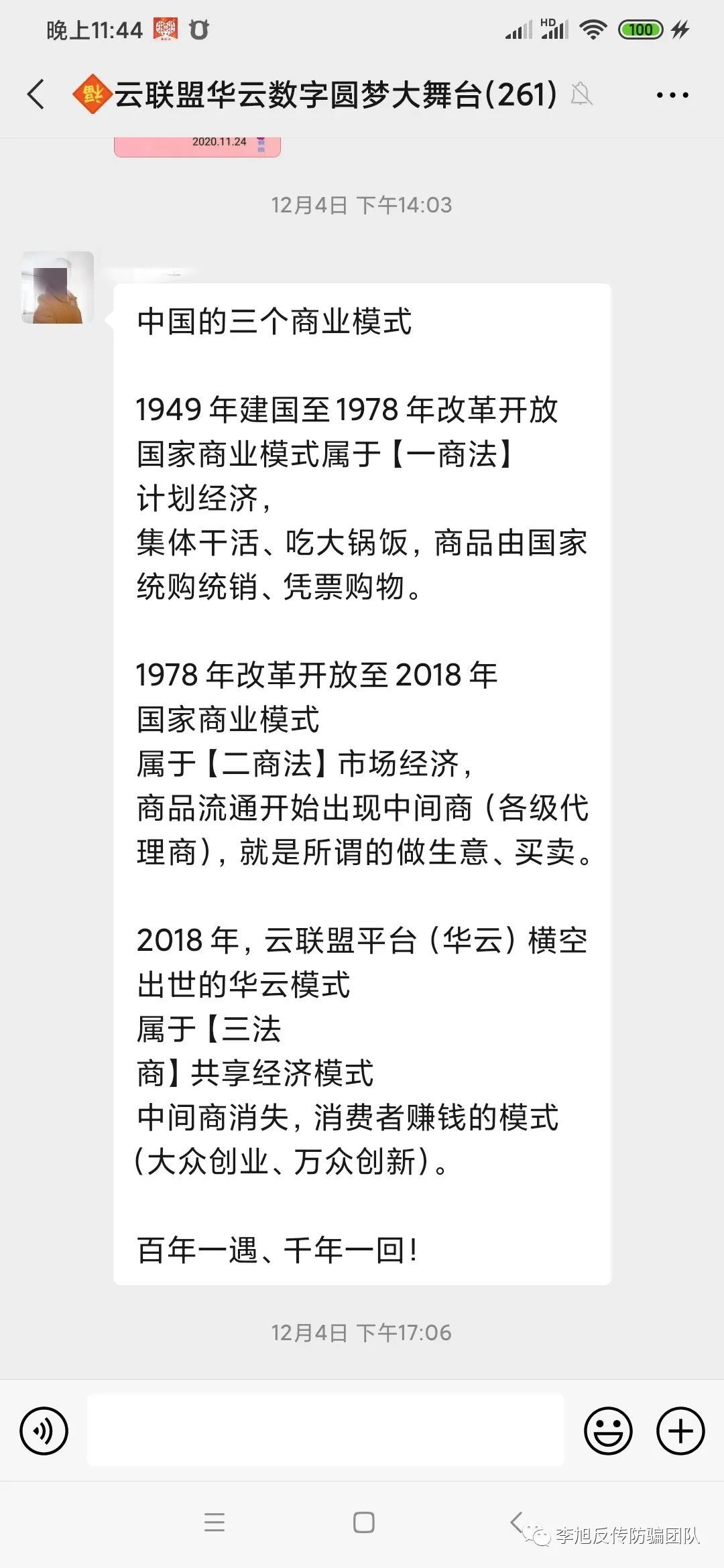Focus the message text field
724x1568 pixels.
(325, 1430)
